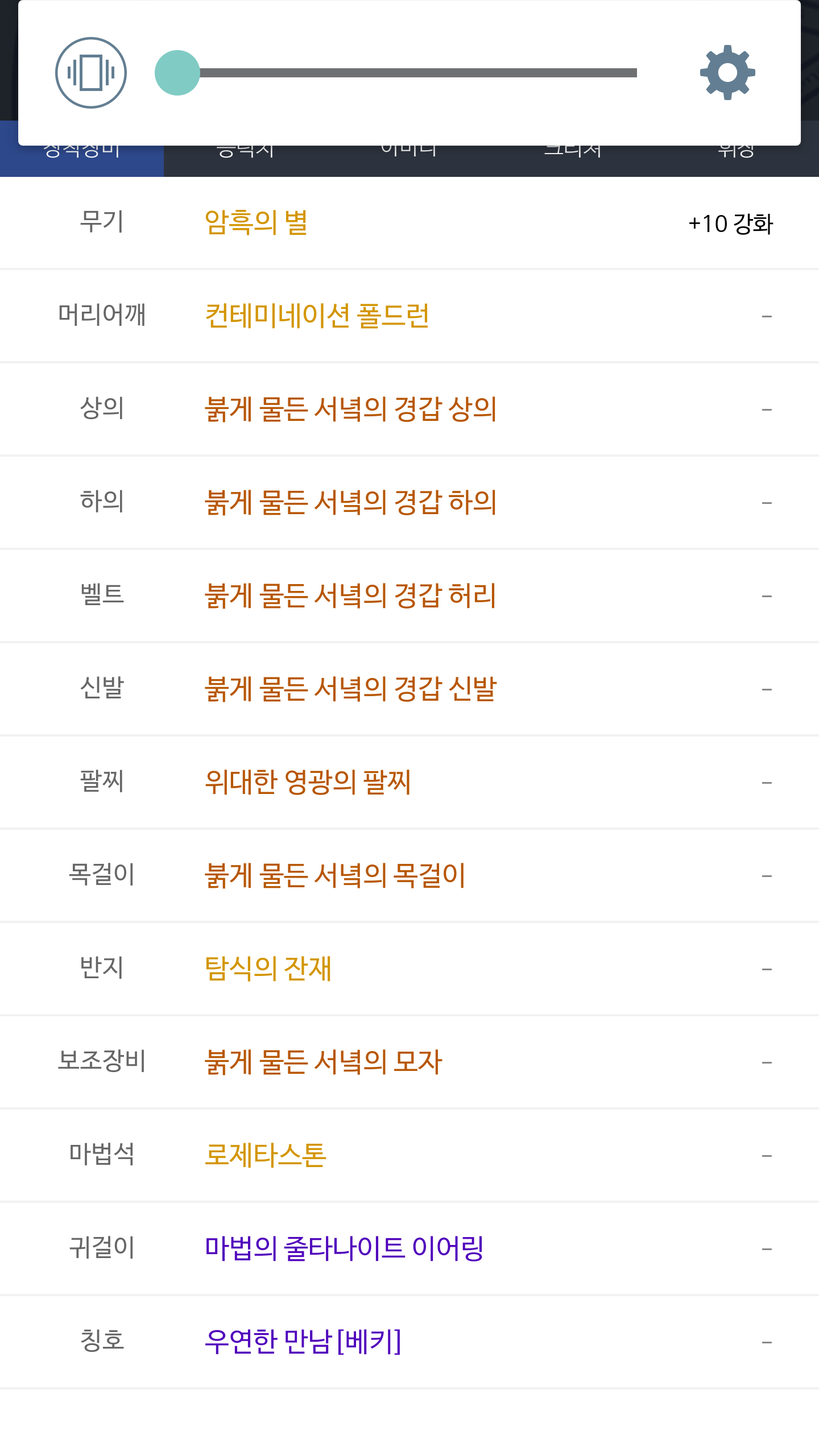Open volume settings via the gear icon

click(x=727, y=73)
